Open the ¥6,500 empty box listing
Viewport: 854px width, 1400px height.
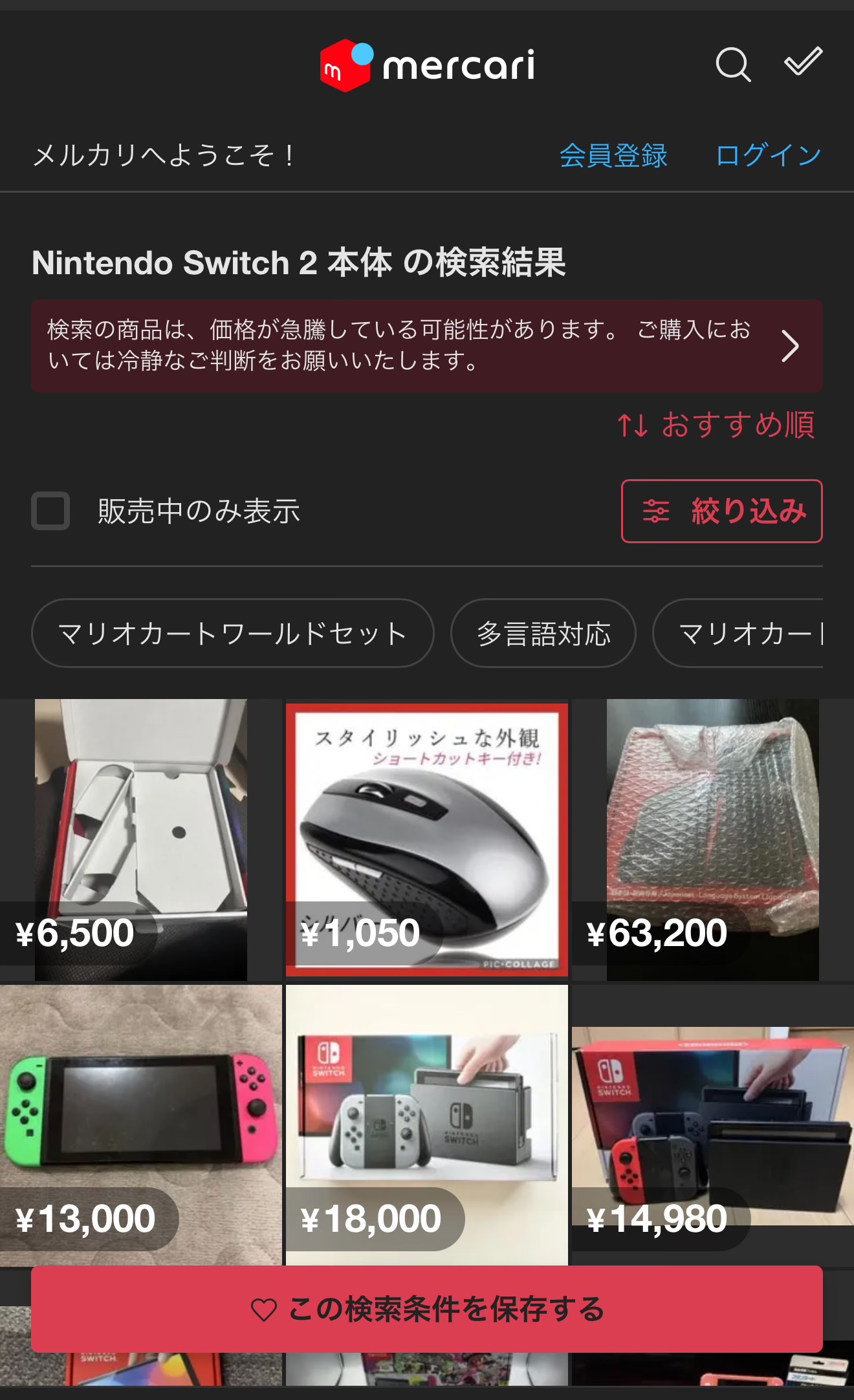coord(141,839)
